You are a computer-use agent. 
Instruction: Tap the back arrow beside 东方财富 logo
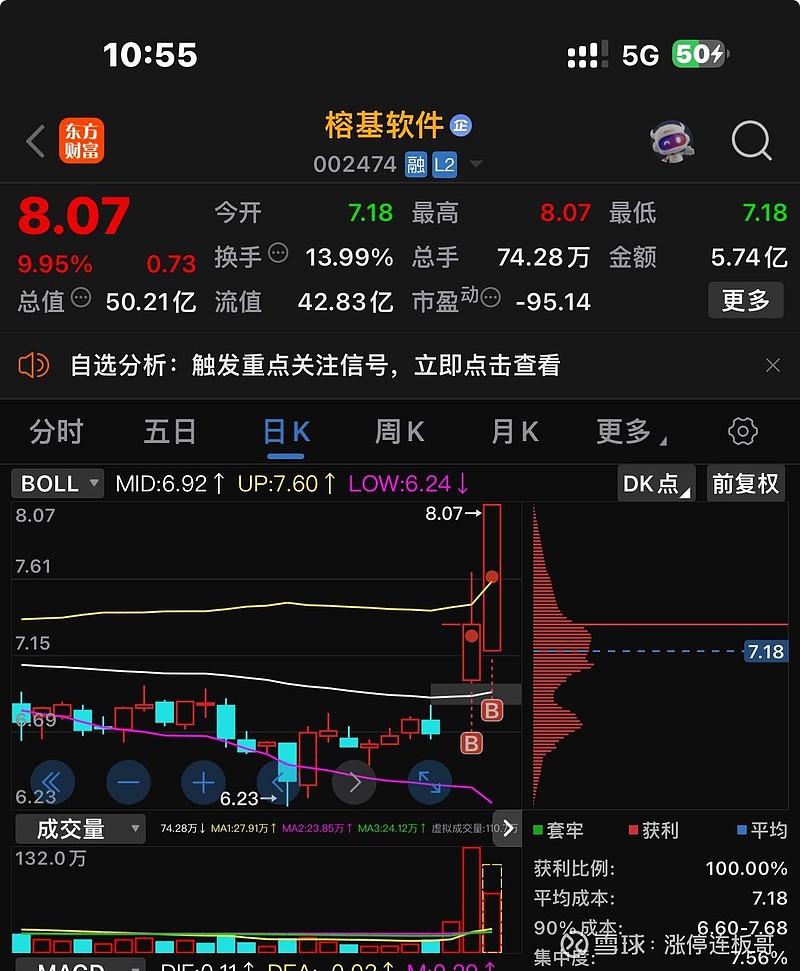[33, 141]
